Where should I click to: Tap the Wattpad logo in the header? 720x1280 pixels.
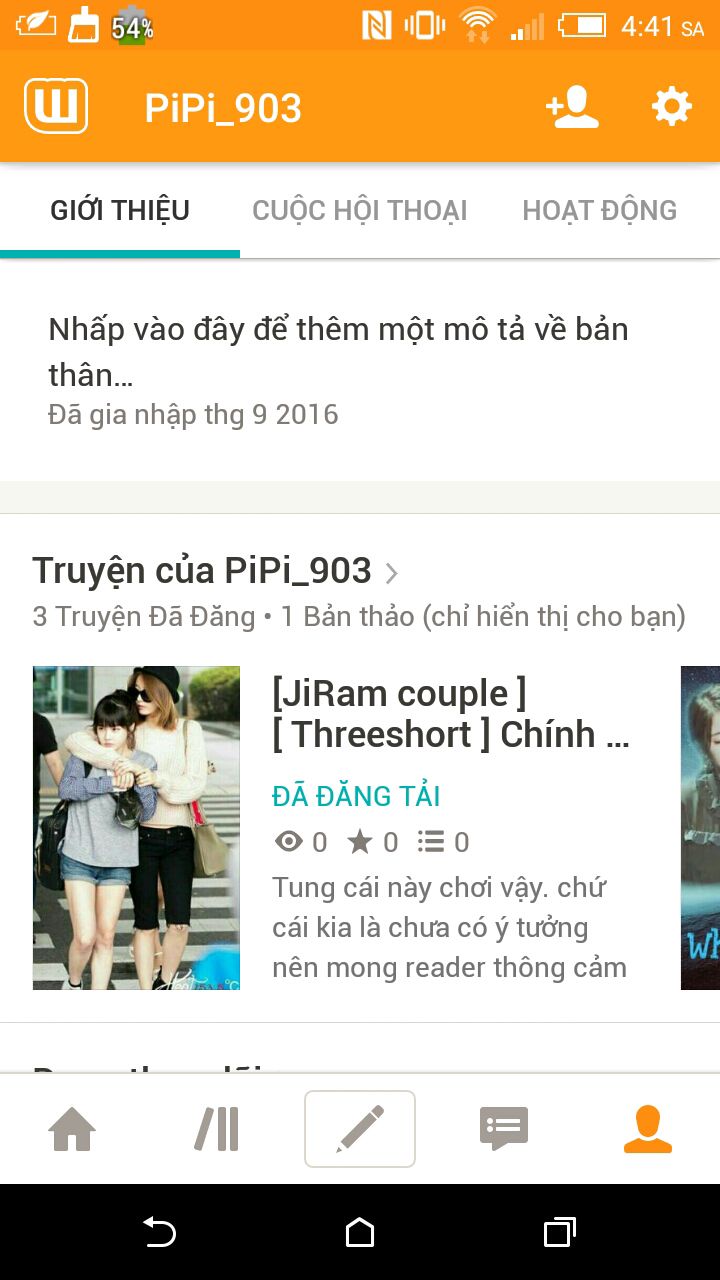coord(56,106)
